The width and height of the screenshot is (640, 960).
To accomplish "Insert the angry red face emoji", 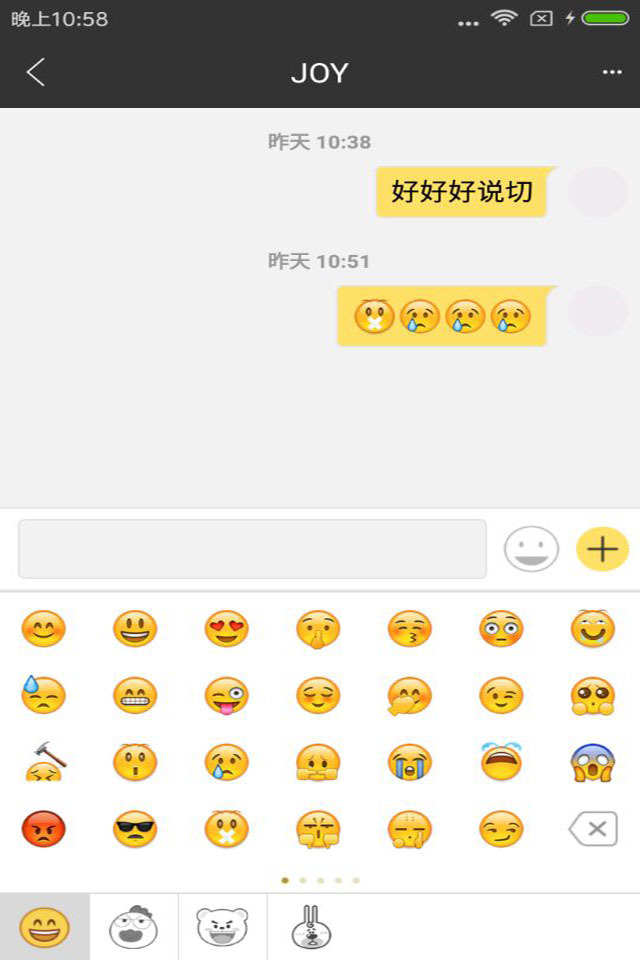I will tap(43, 829).
